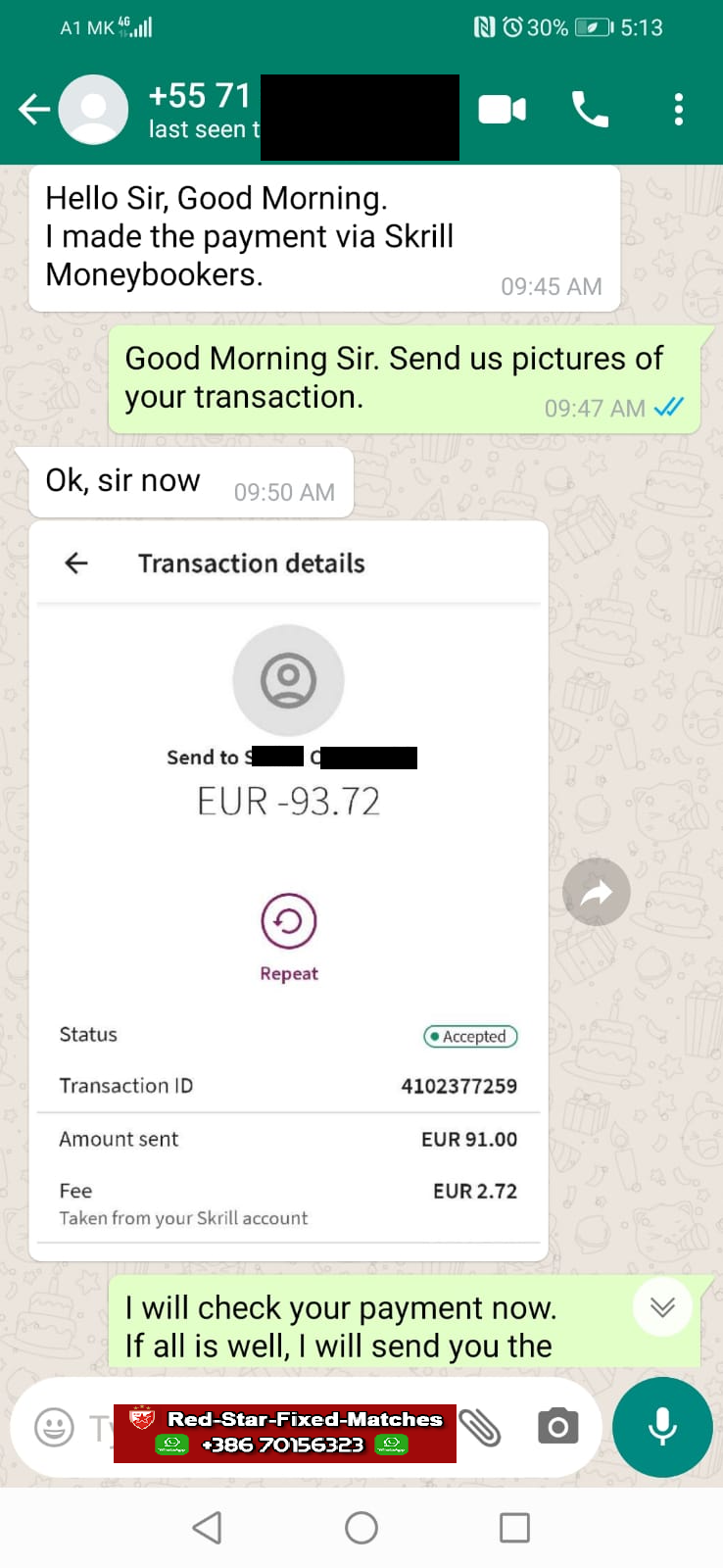Start a video call
Viewport: 723px width, 1568px height.
pyautogui.click(x=502, y=109)
